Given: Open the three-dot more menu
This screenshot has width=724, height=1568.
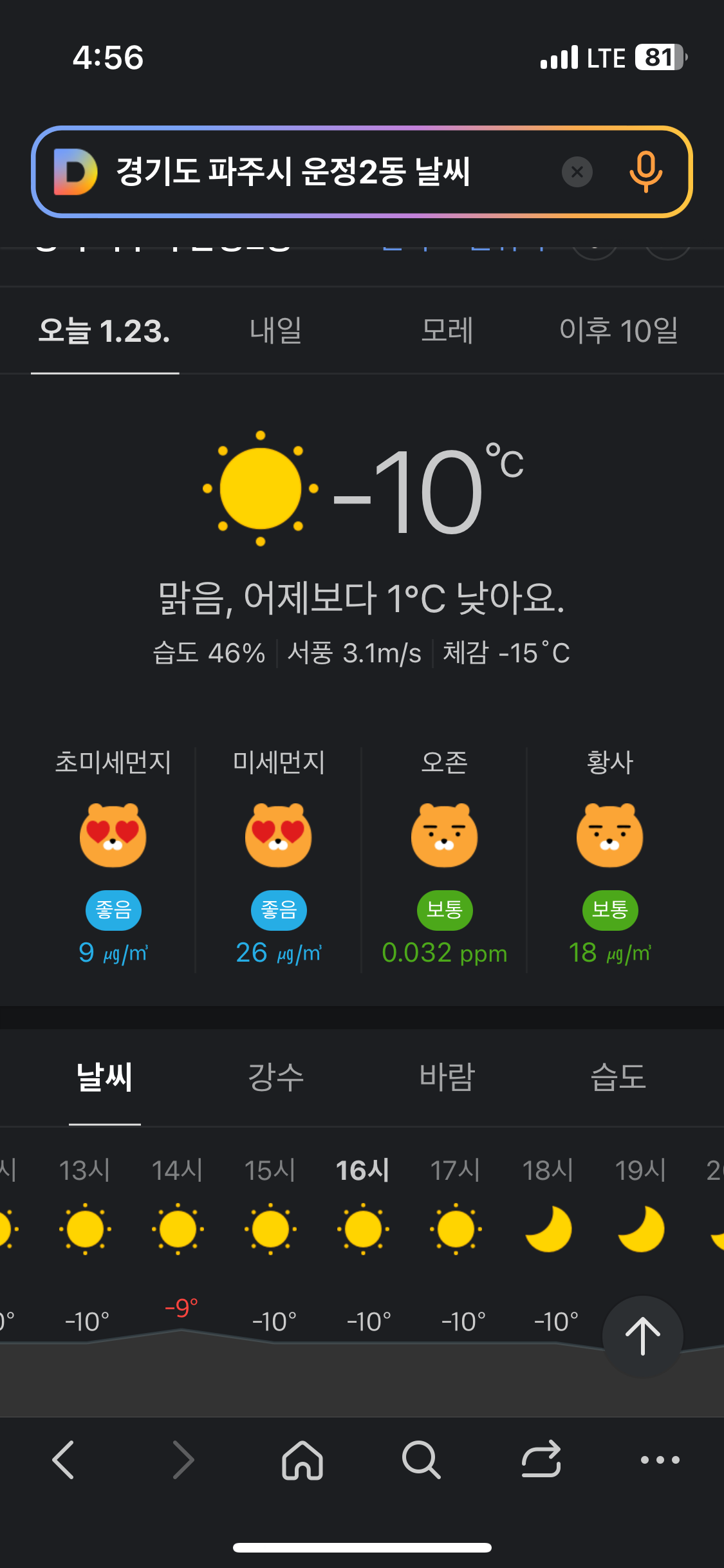Looking at the screenshot, I should (x=660, y=1460).
